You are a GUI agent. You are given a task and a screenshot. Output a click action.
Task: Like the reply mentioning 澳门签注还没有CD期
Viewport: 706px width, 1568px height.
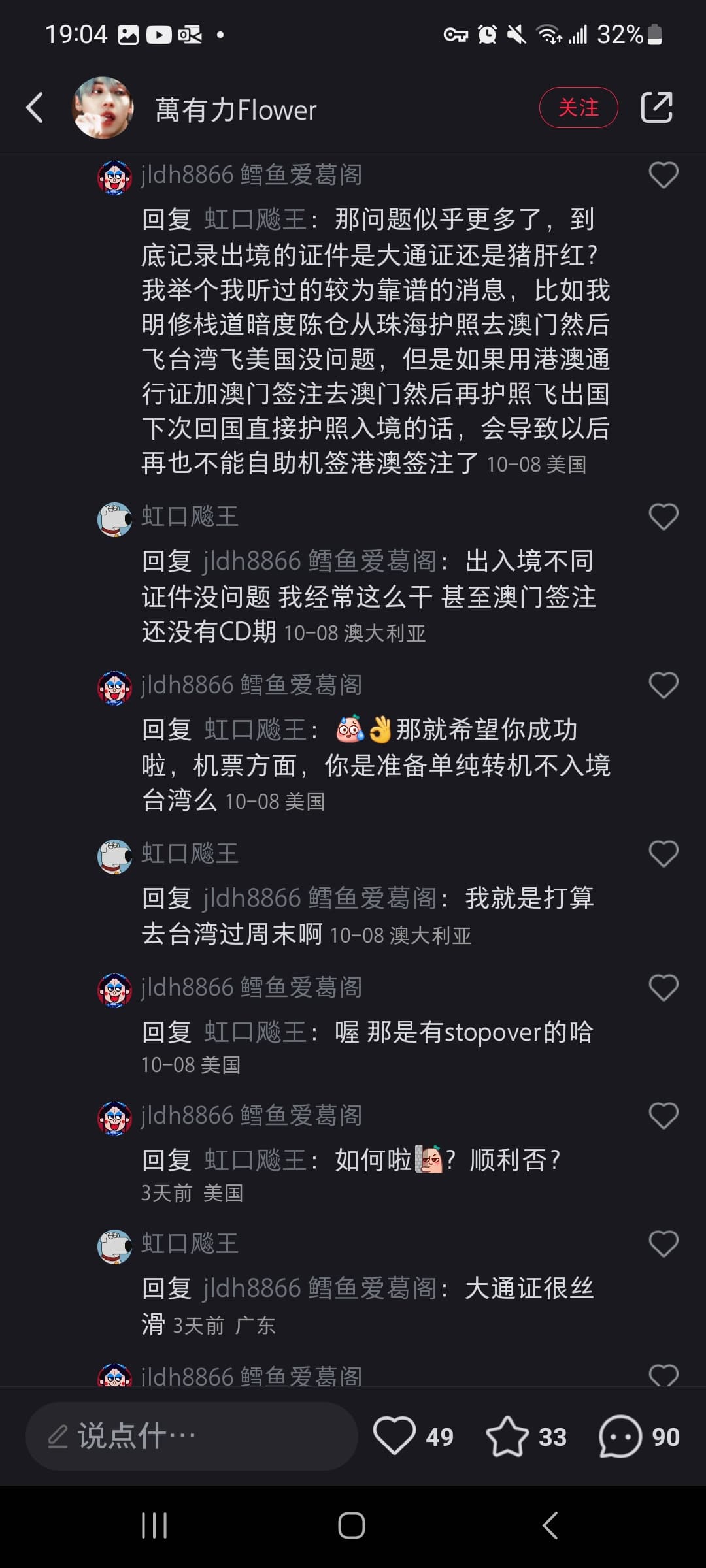coord(663,517)
